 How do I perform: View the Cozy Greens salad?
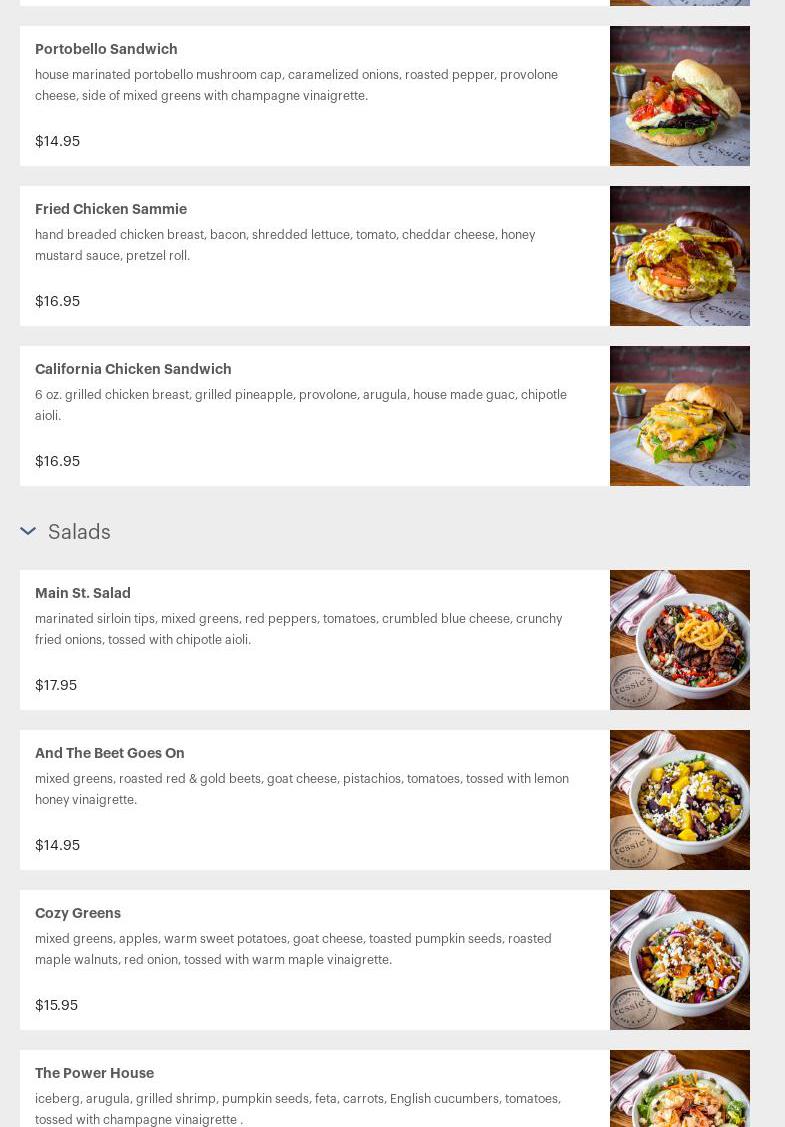78,913
